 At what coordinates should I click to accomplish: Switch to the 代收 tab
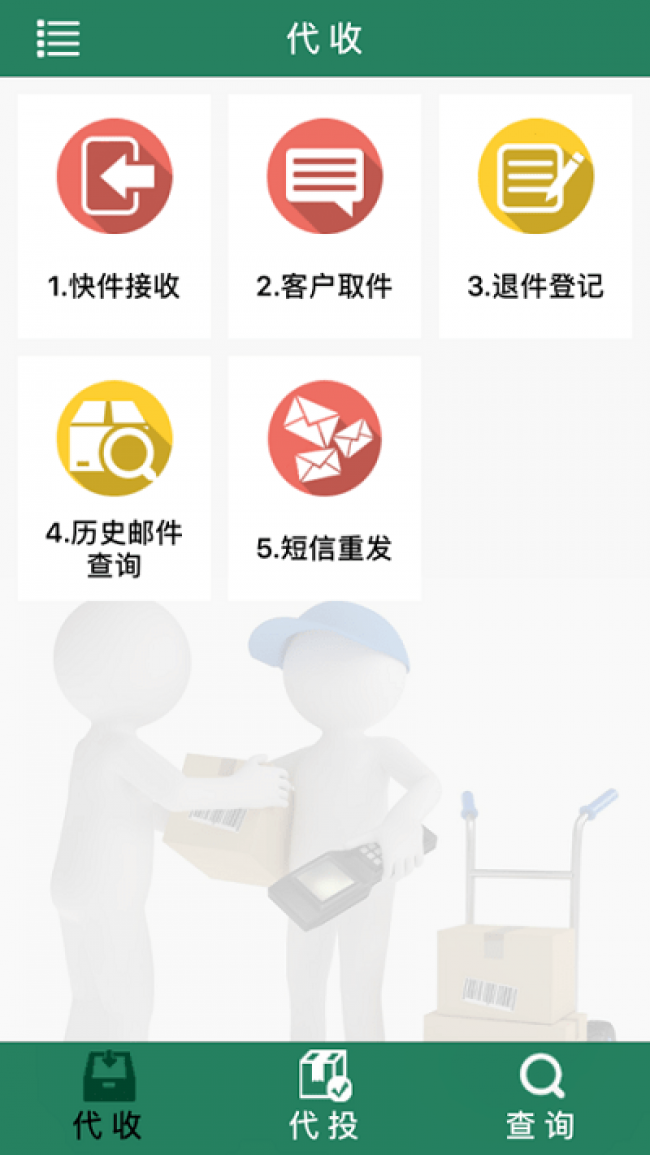(108, 1097)
